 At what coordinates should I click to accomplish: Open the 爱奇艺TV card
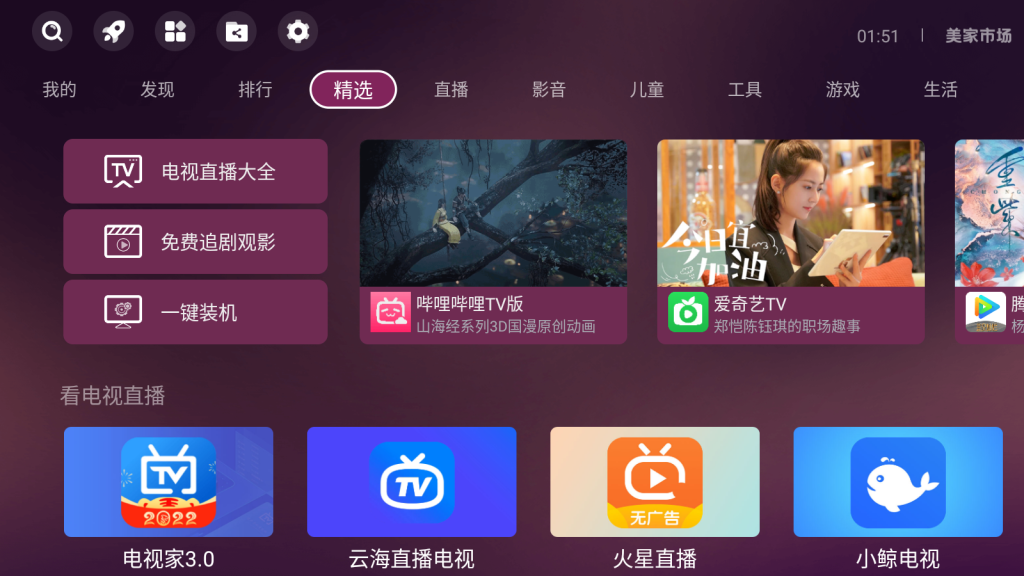(790, 242)
